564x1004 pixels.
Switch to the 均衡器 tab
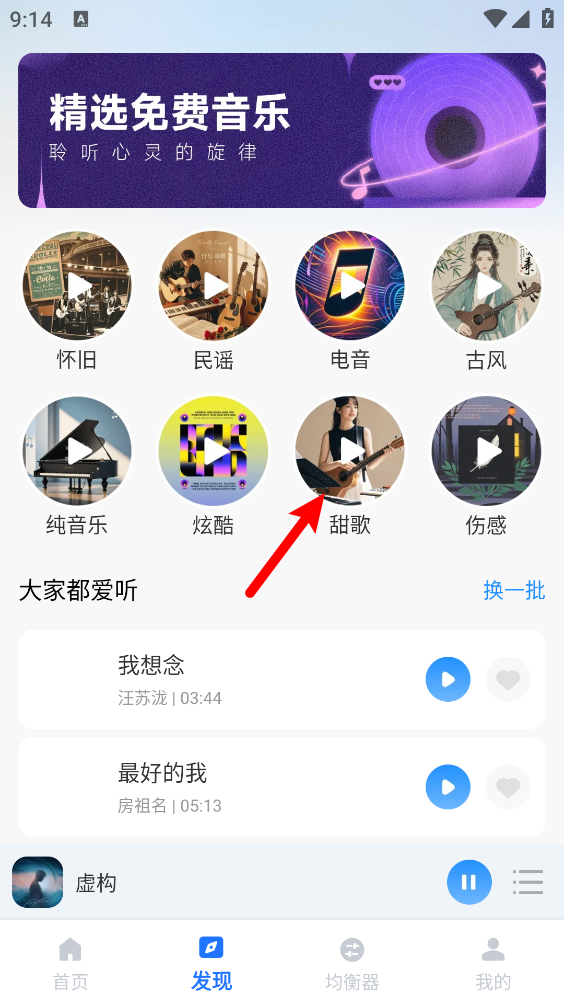point(352,964)
